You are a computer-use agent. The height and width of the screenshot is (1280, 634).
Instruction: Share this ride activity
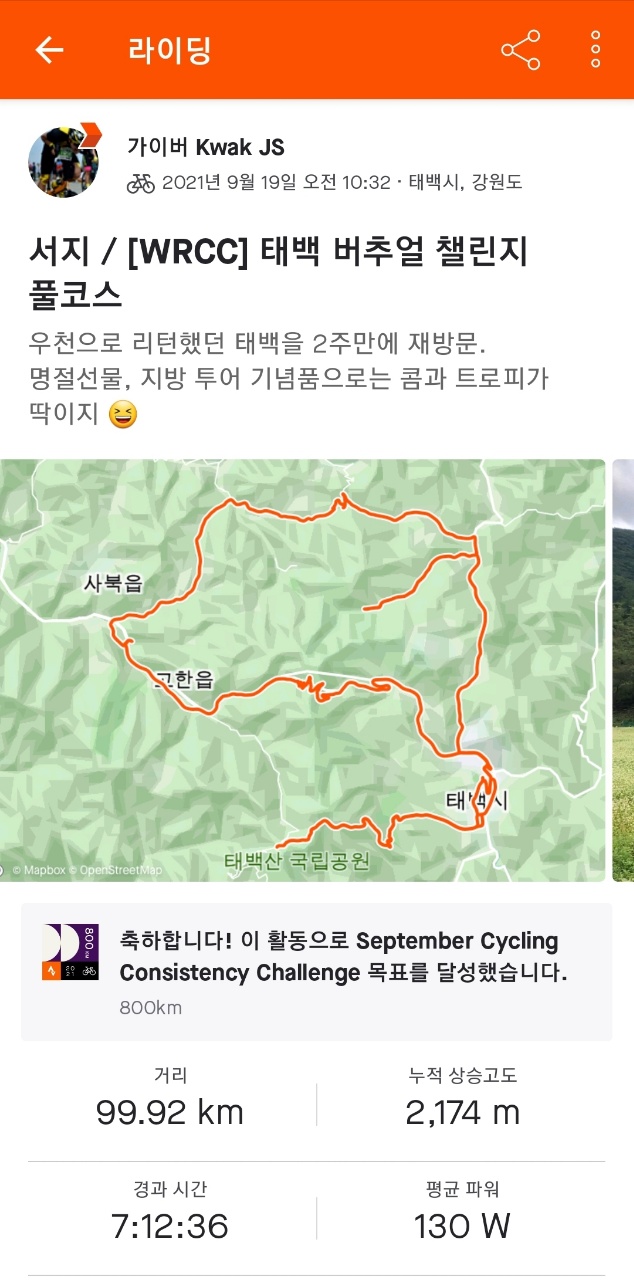tap(520, 50)
